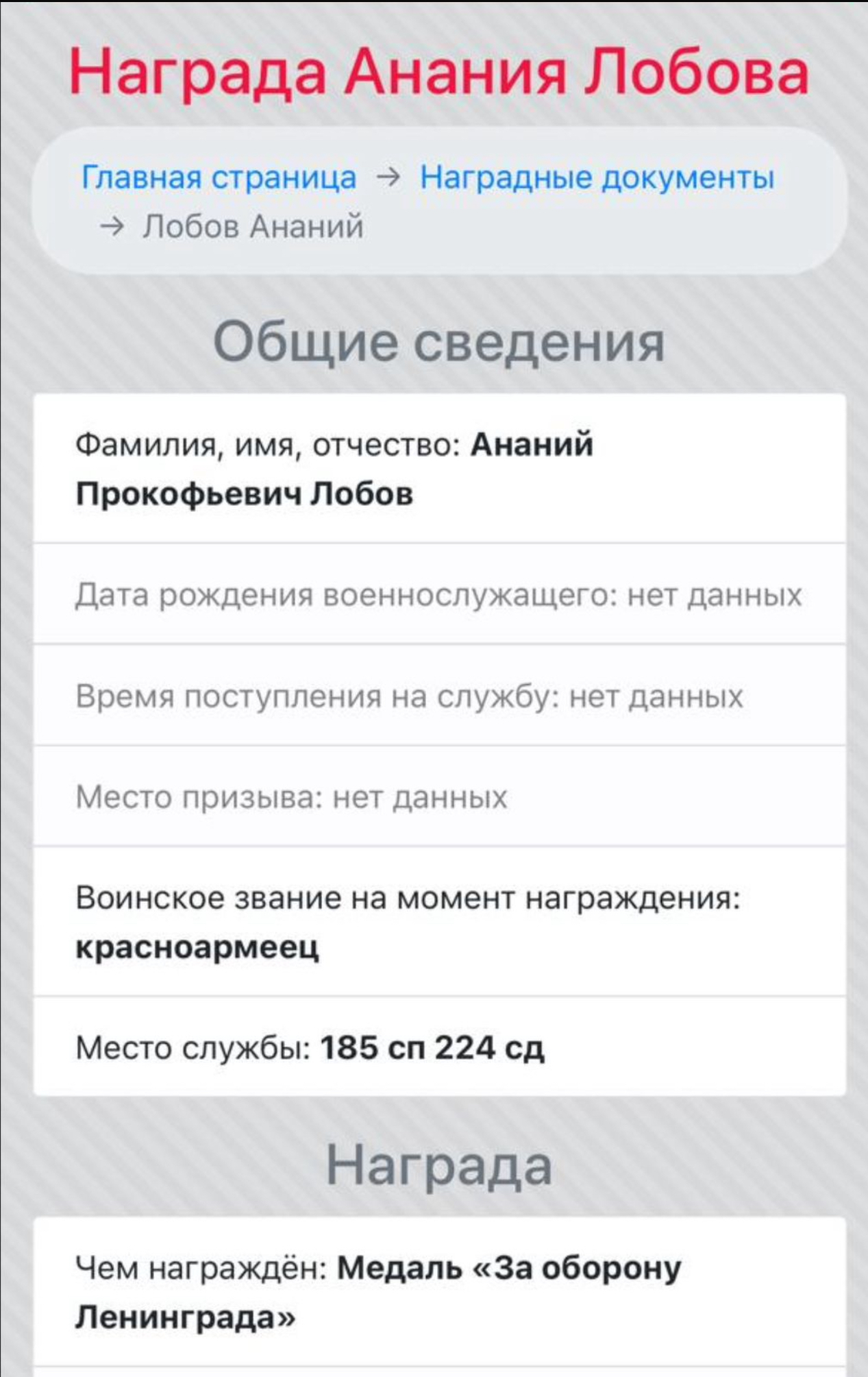Open the Главная страница breadcrumb link
Screen dimensions: 868x1377
point(219,178)
